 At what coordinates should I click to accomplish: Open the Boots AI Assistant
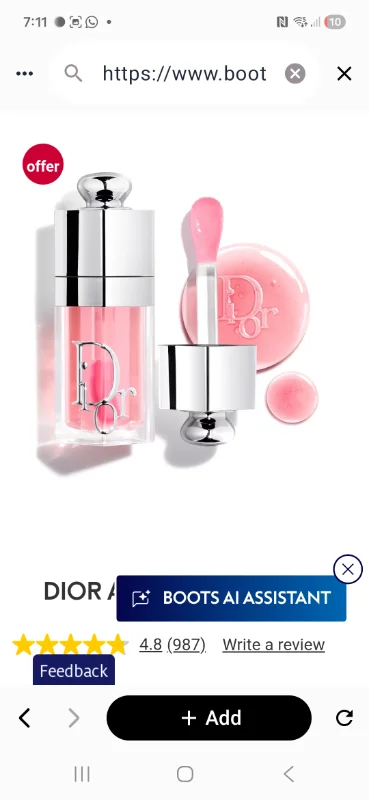231,598
